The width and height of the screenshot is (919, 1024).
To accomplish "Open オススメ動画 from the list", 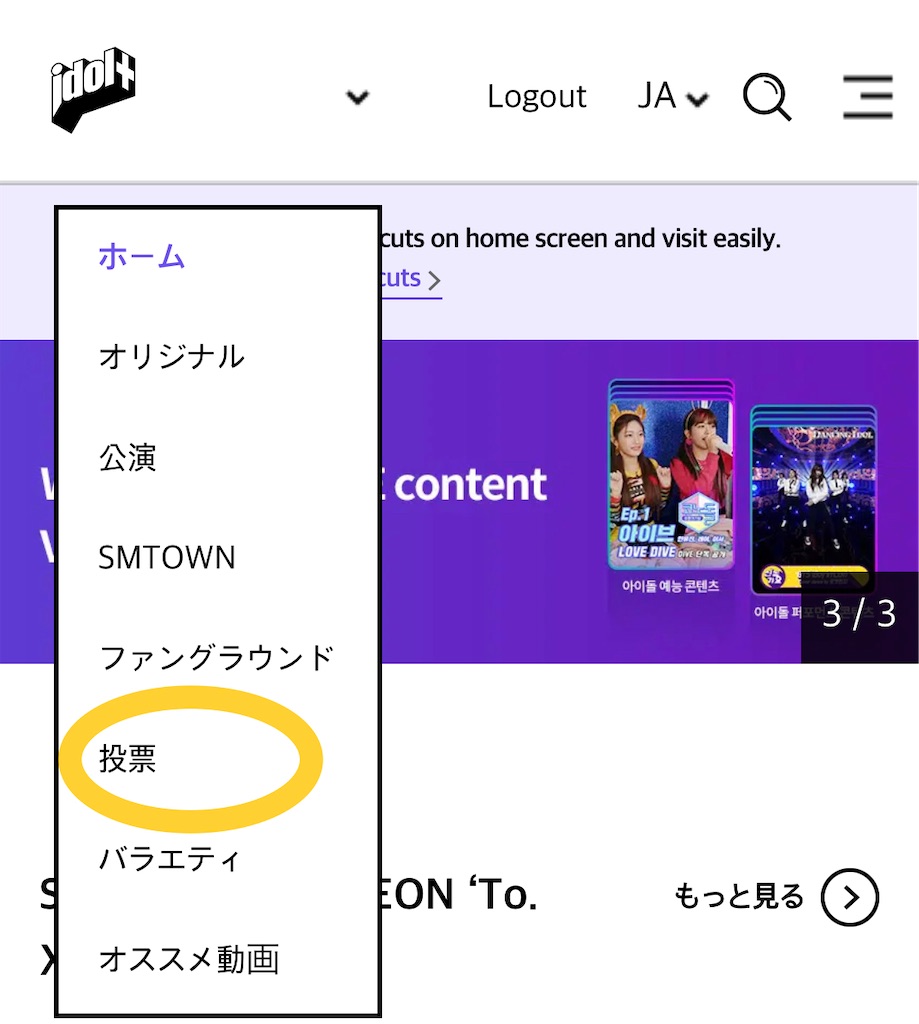I will (188, 959).
